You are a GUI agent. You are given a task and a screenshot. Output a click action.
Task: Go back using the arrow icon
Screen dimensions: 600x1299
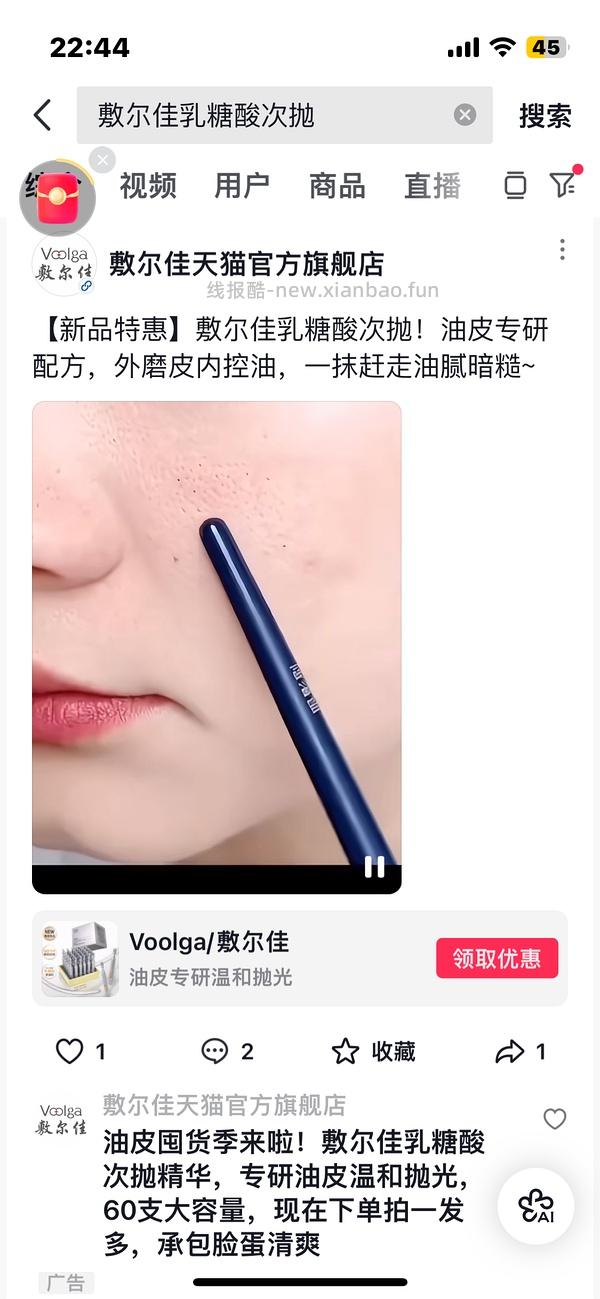(x=42, y=115)
